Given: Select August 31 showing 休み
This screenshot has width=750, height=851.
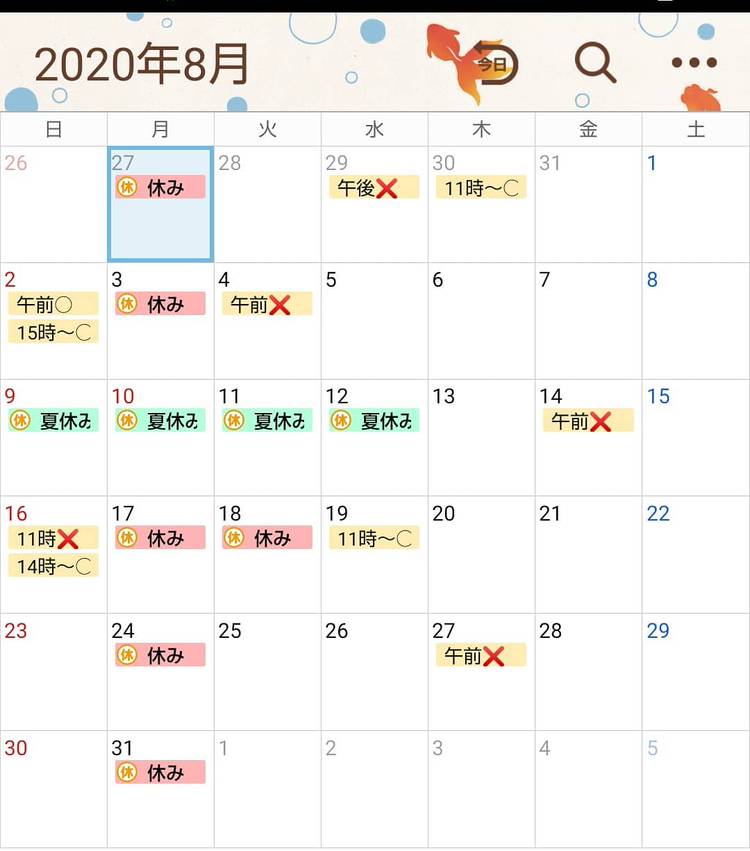Looking at the screenshot, I should tap(160, 790).
